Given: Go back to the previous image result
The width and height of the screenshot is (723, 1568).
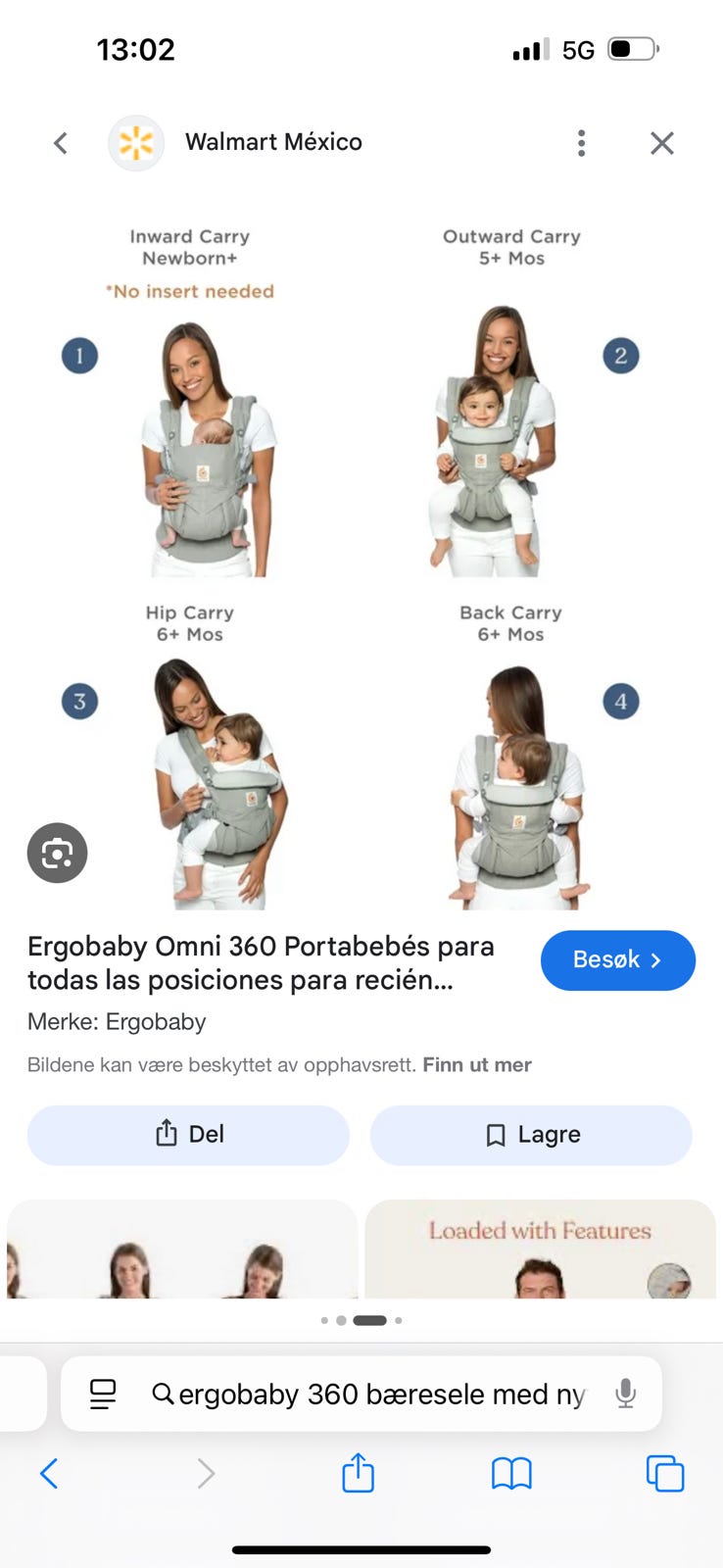Looking at the screenshot, I should 61,143.
